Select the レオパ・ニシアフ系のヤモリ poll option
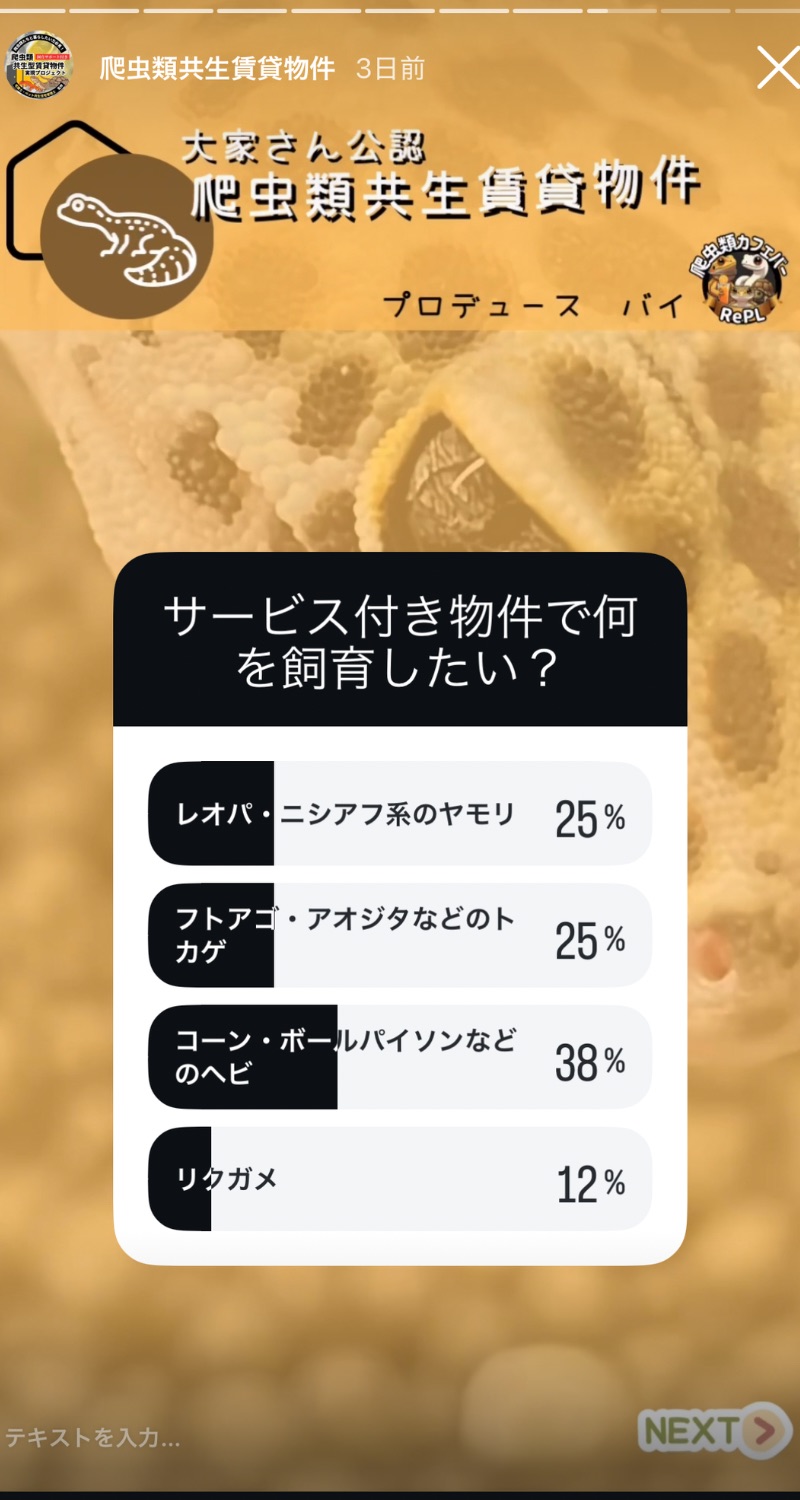Screen dimensions: 800x1500 click(x=400, y=814)
